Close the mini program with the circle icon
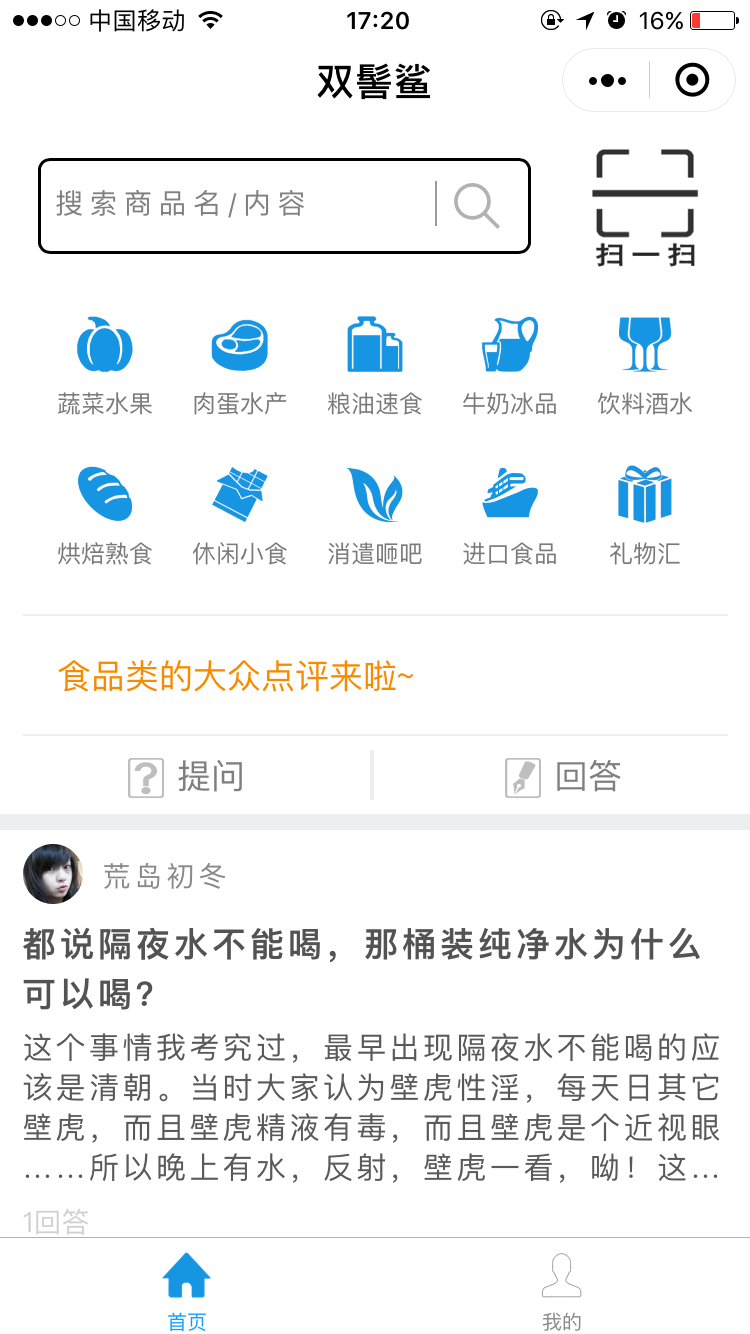The width and height of the screenshot is (750, 1334). tap(692, 80)
